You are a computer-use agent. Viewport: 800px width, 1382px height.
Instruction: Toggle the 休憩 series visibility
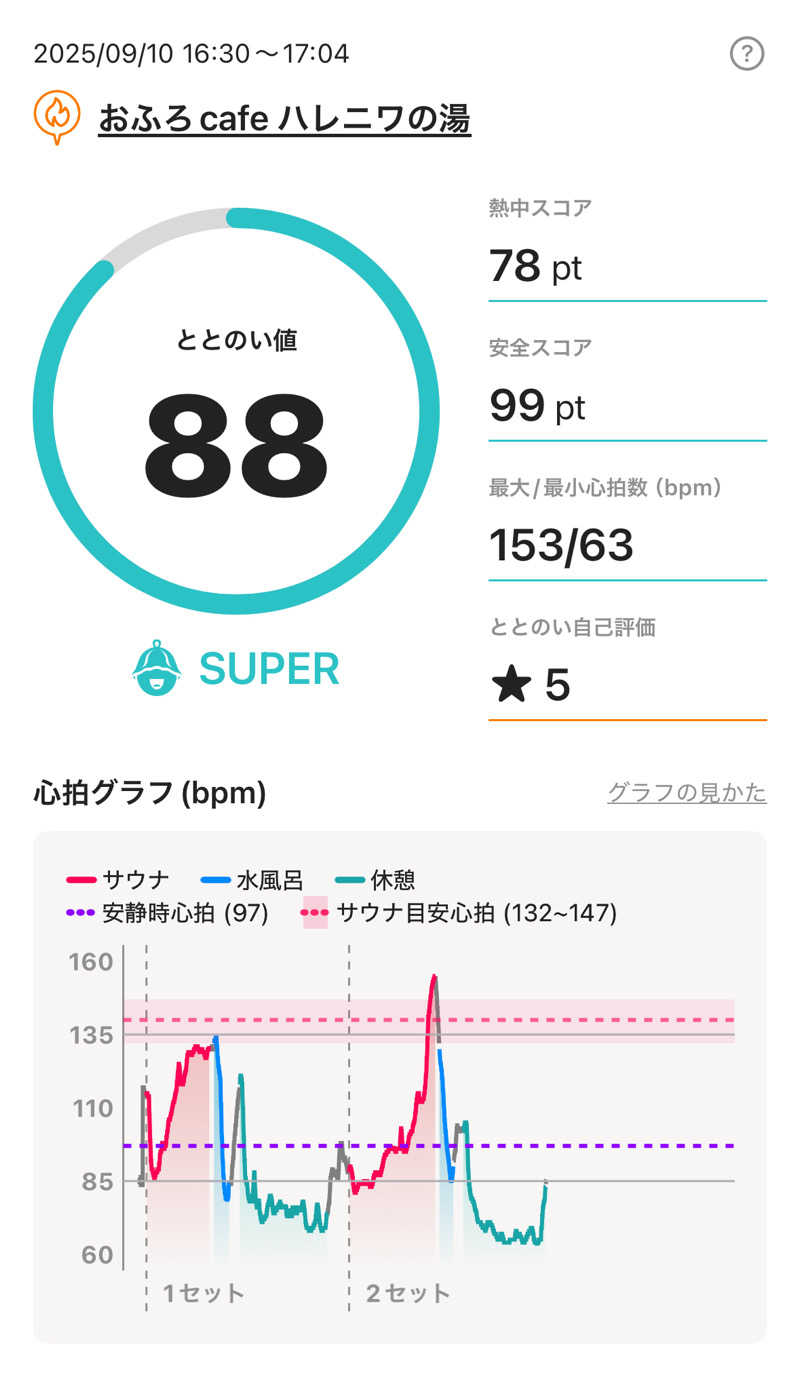398,878
